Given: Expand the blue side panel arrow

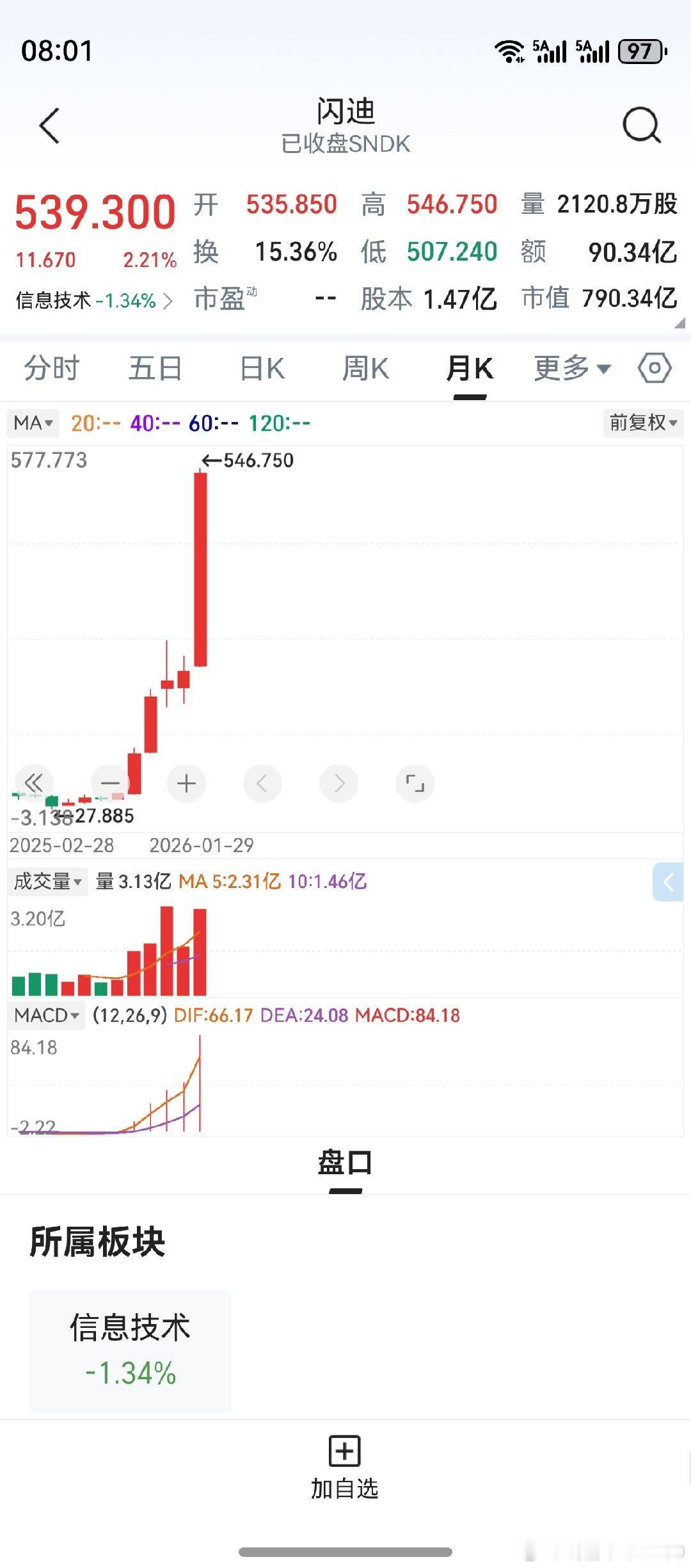Looking at the screenshot, I should click(668, 882).
